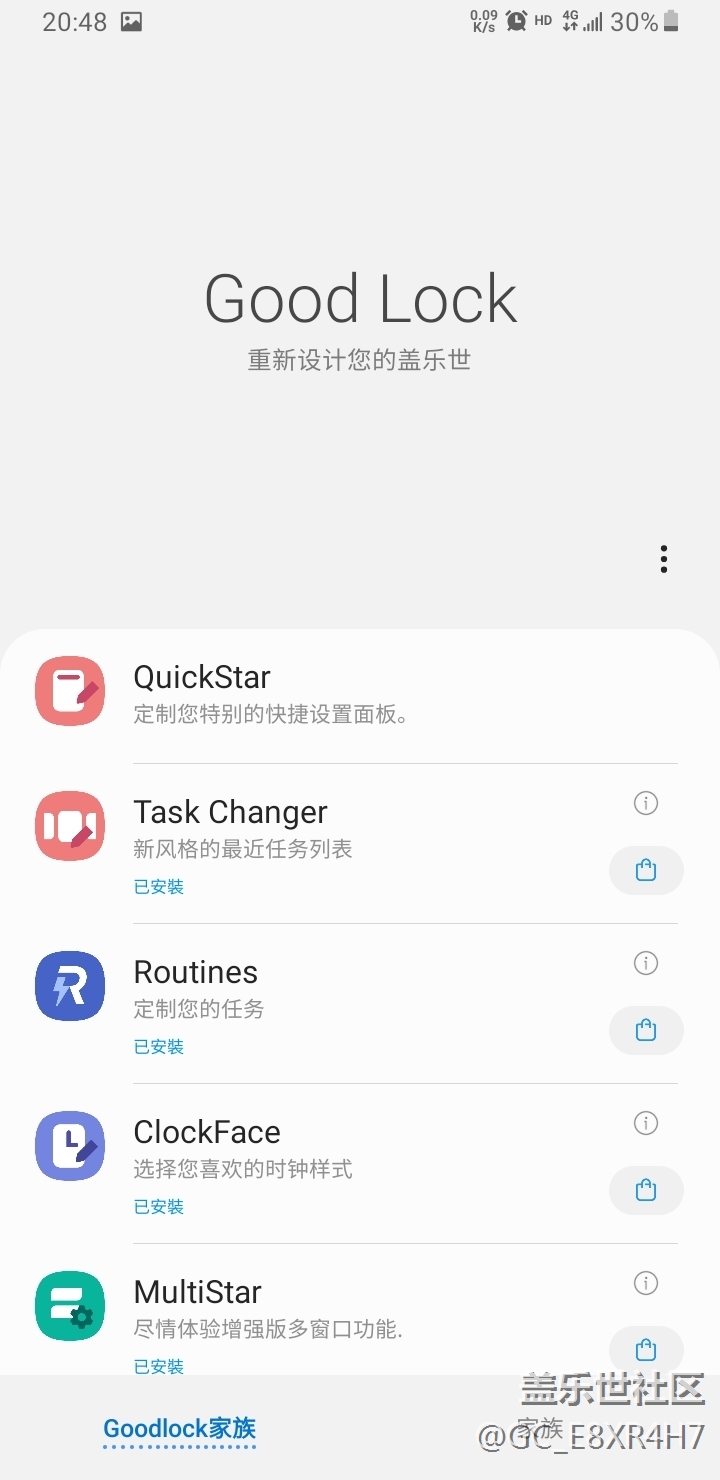View info for Task Changer
This screenshot has width=720, height=1480.
(646, 803)
